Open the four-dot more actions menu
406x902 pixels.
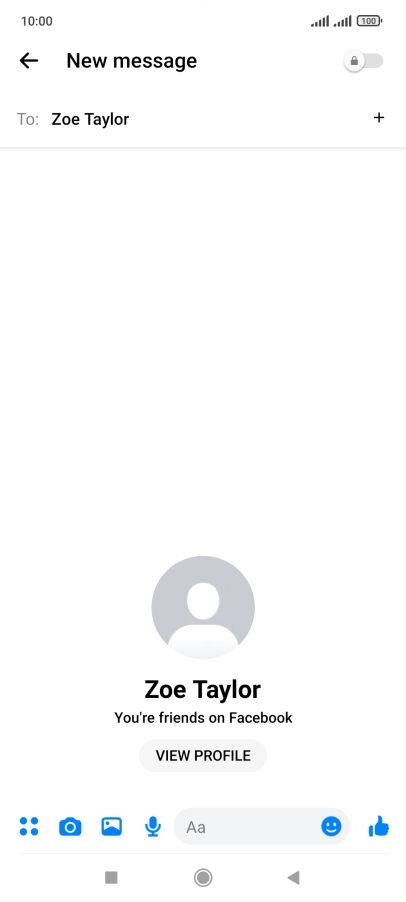(29, 827)
